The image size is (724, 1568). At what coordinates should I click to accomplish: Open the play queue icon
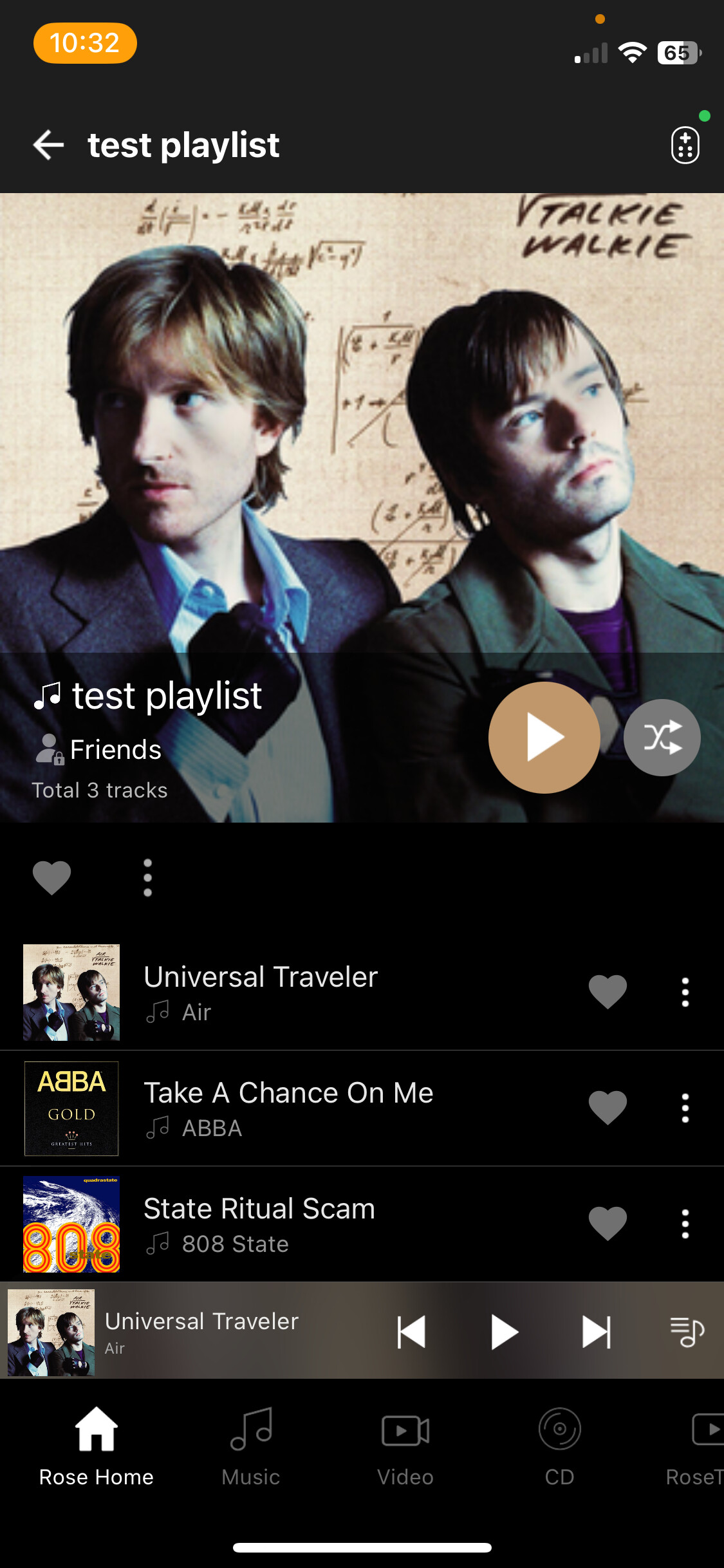(686, 1332)
